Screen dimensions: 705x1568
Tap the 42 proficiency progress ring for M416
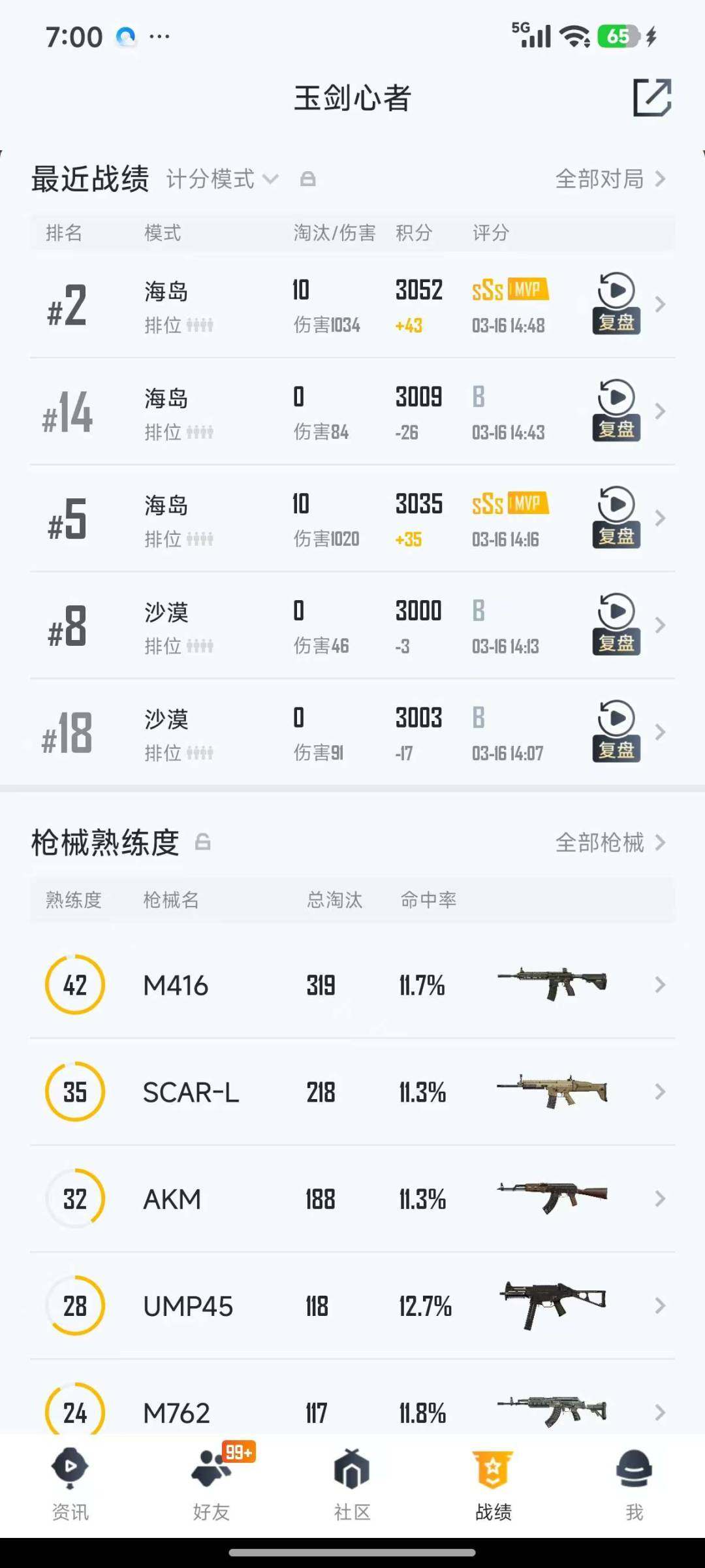[74, 985]
